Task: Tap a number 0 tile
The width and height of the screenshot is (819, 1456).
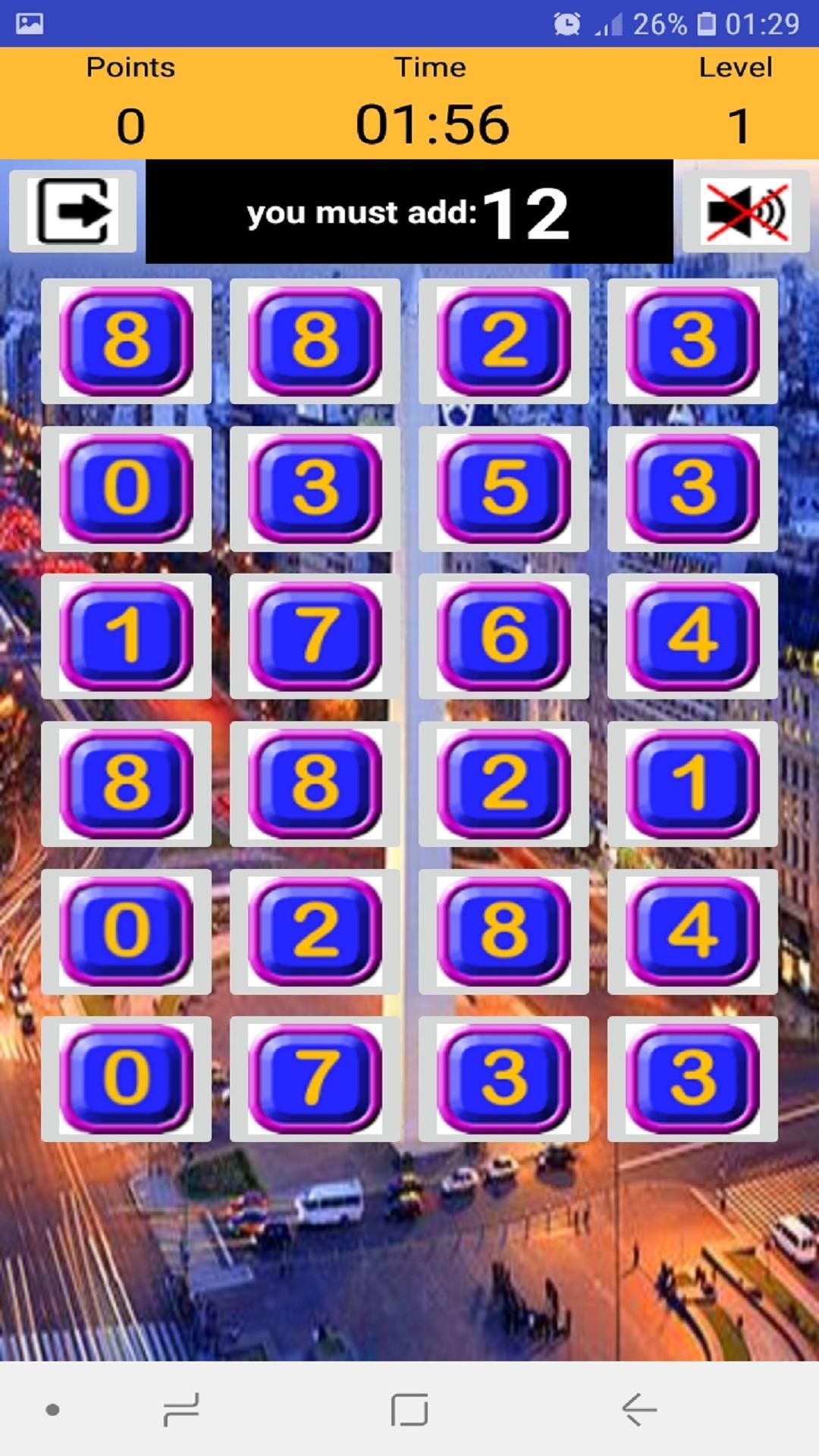Action: 125,489
